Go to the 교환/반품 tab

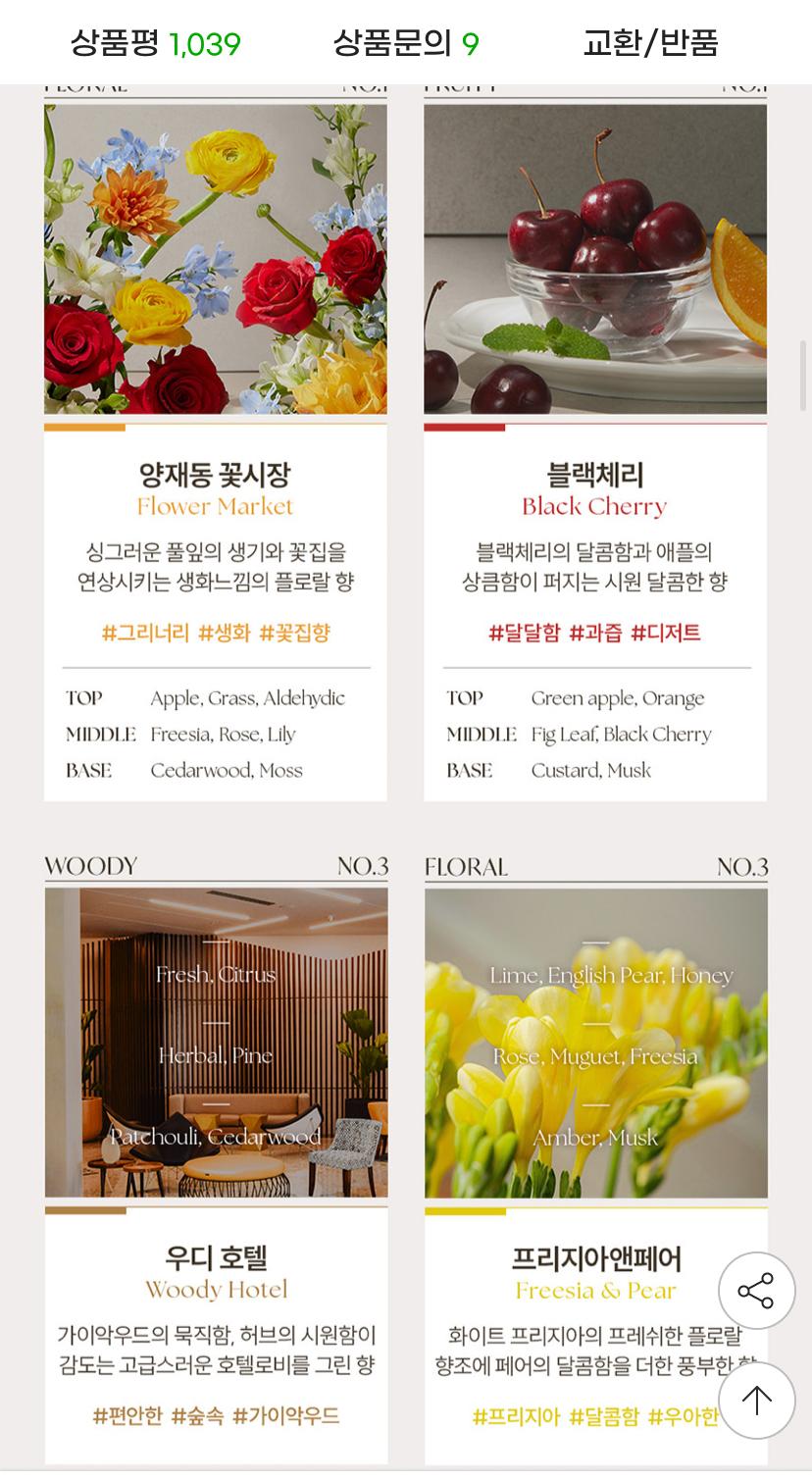tap(650, 43)
